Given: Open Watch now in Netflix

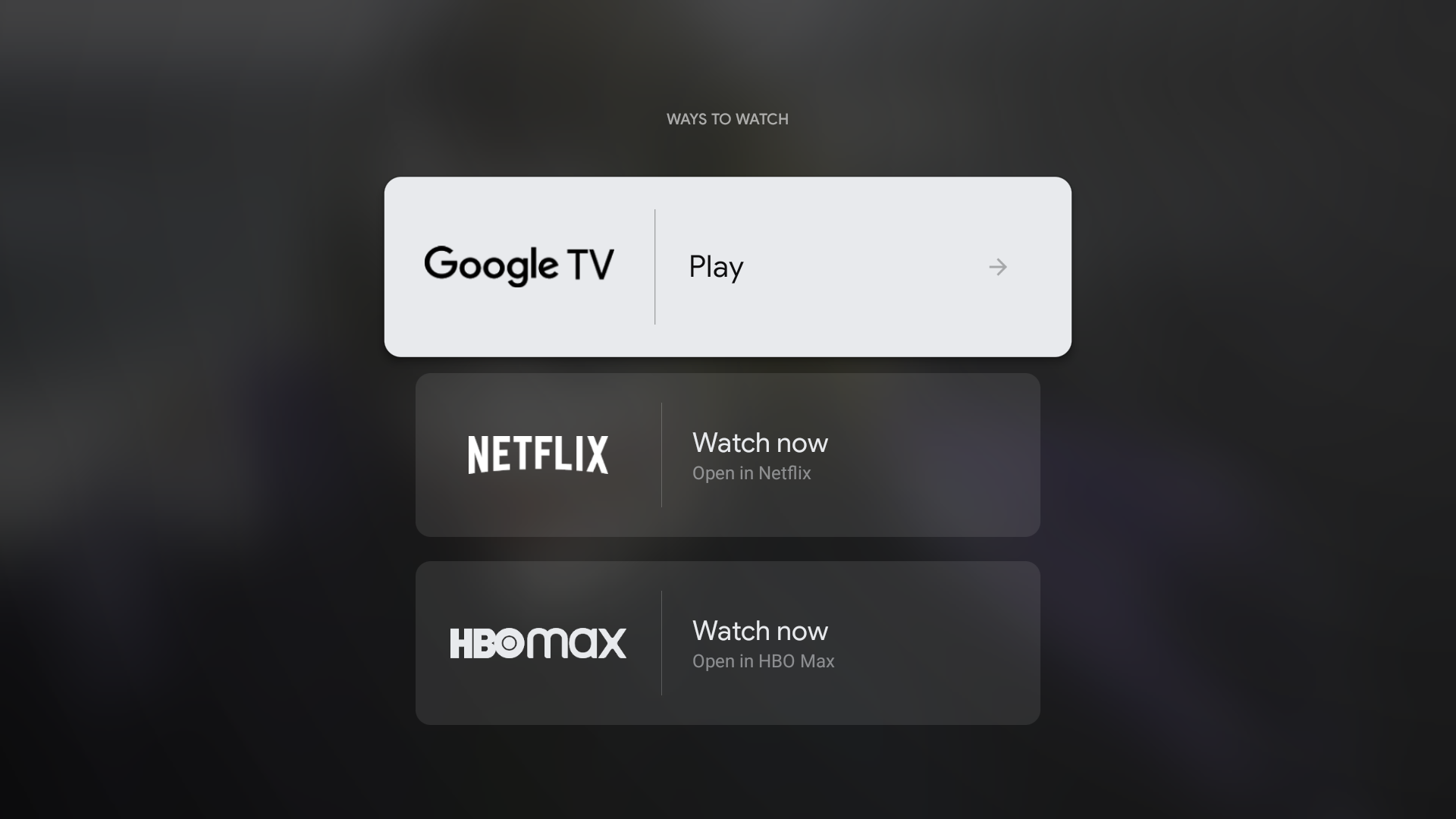Looking at the screenshot, I should tap(727, 455).
